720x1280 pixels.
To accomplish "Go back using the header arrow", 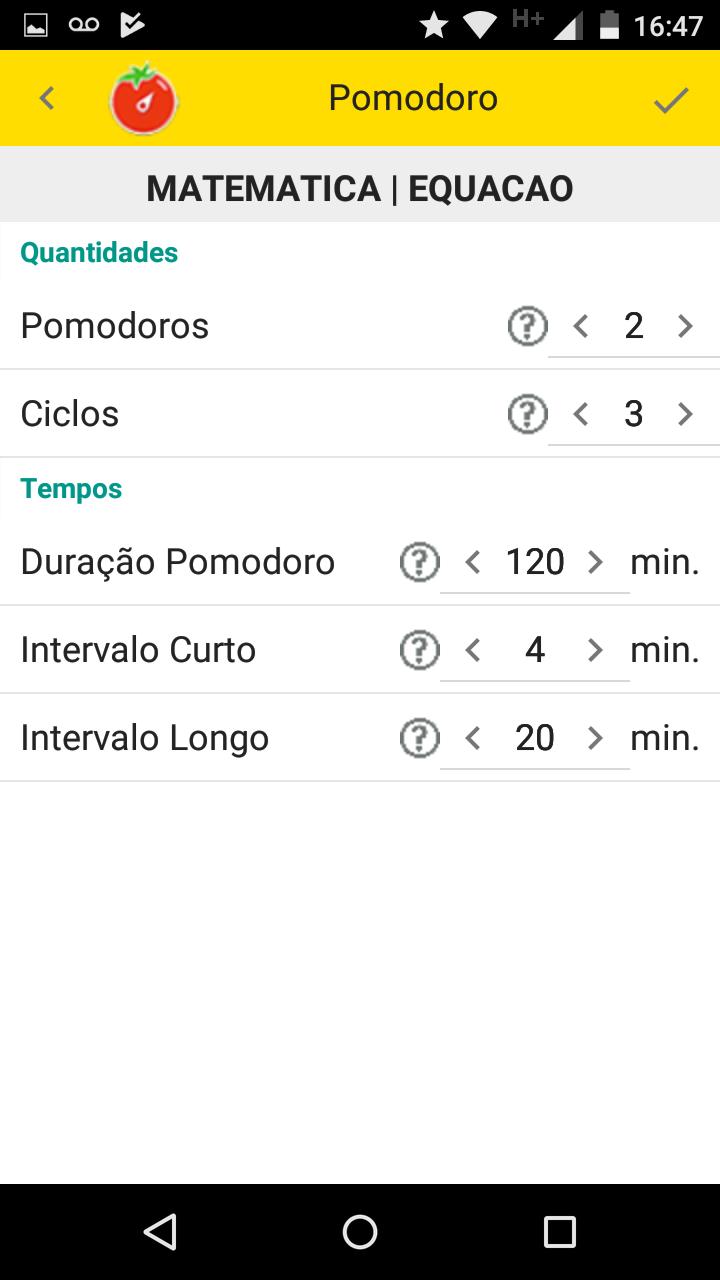I will tap(46, 98).
